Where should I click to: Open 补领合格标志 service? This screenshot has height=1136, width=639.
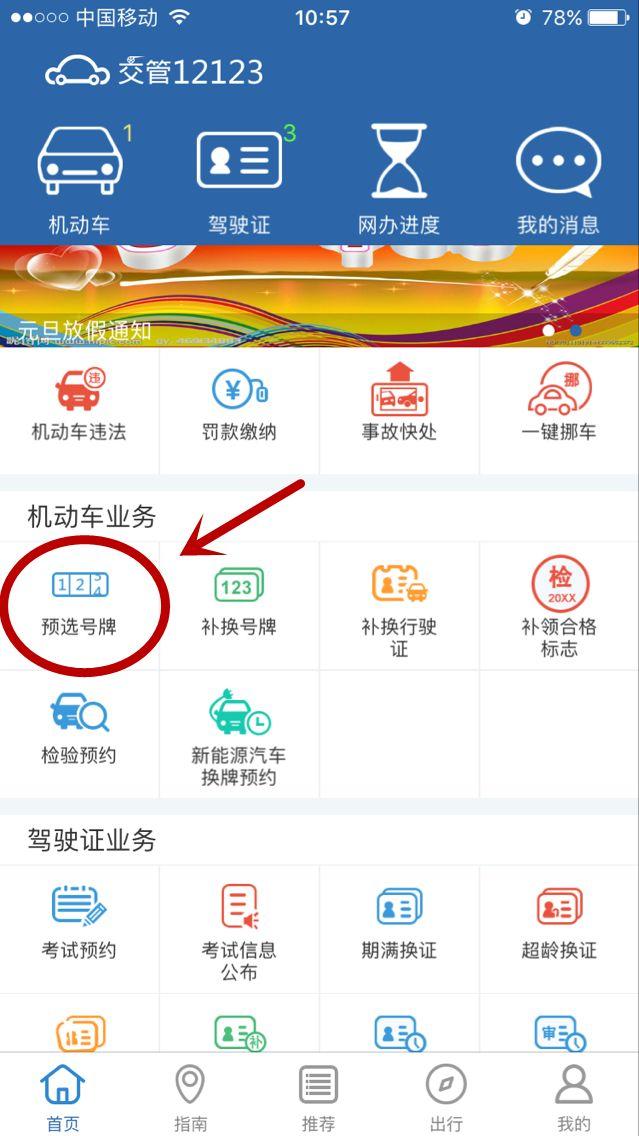559,607
